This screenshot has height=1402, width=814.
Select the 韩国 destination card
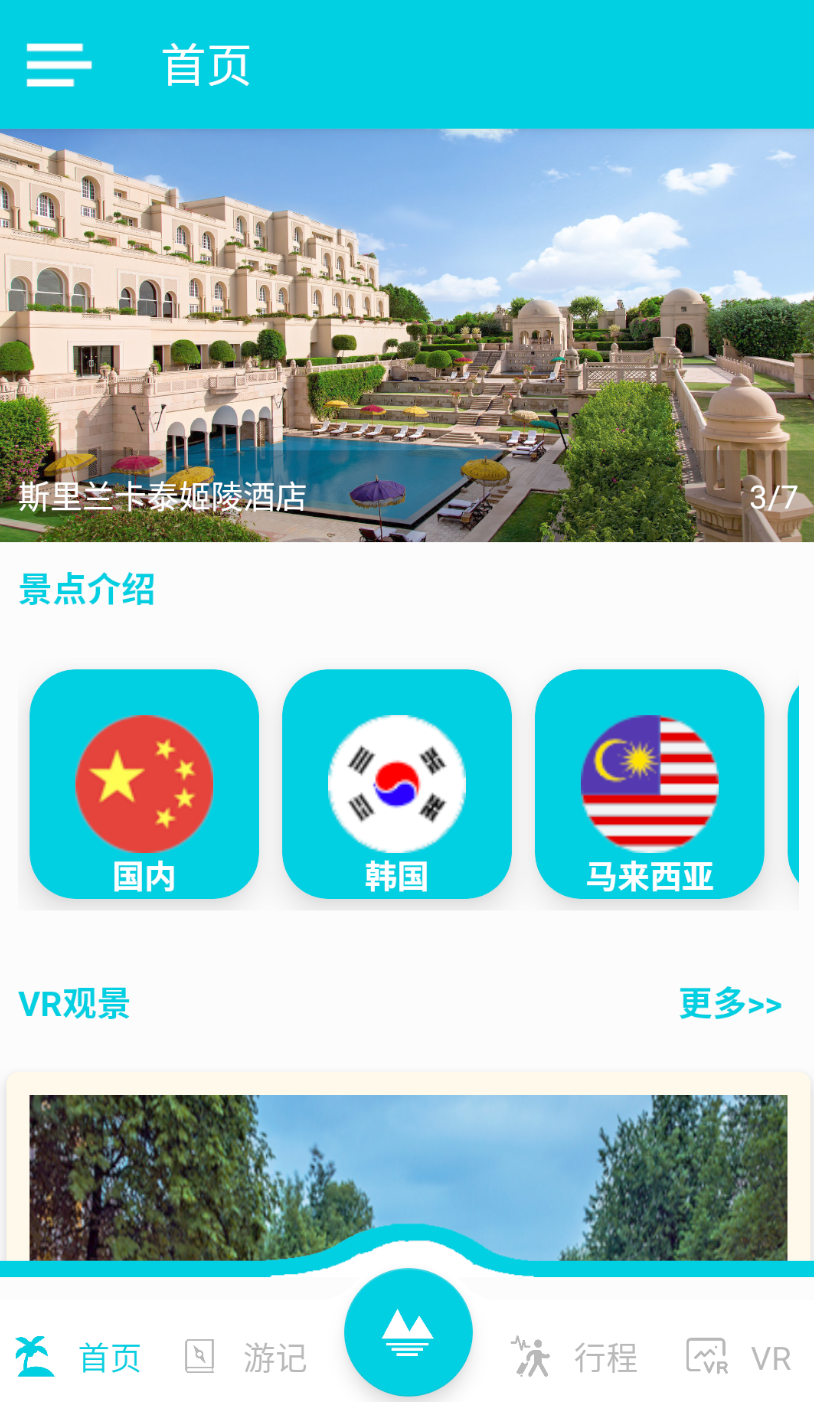(397, 784)
